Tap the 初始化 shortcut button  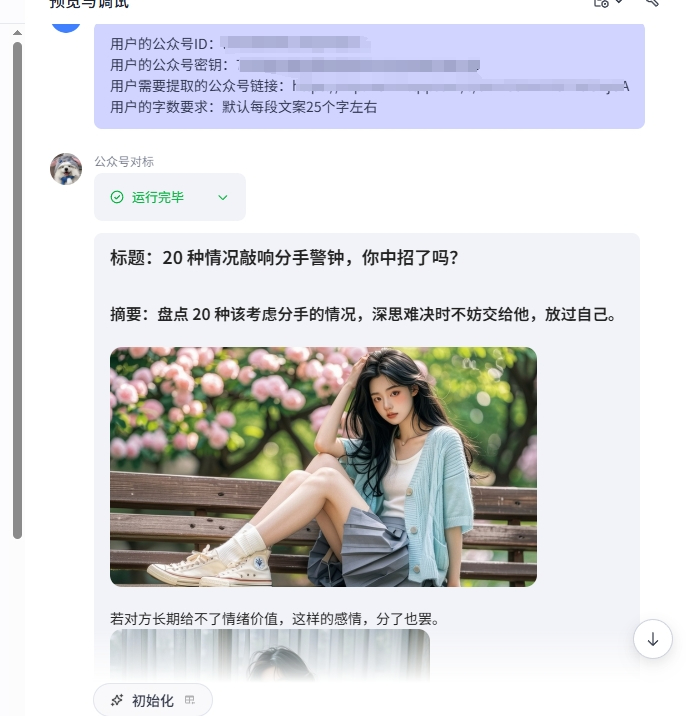(153, 700)
